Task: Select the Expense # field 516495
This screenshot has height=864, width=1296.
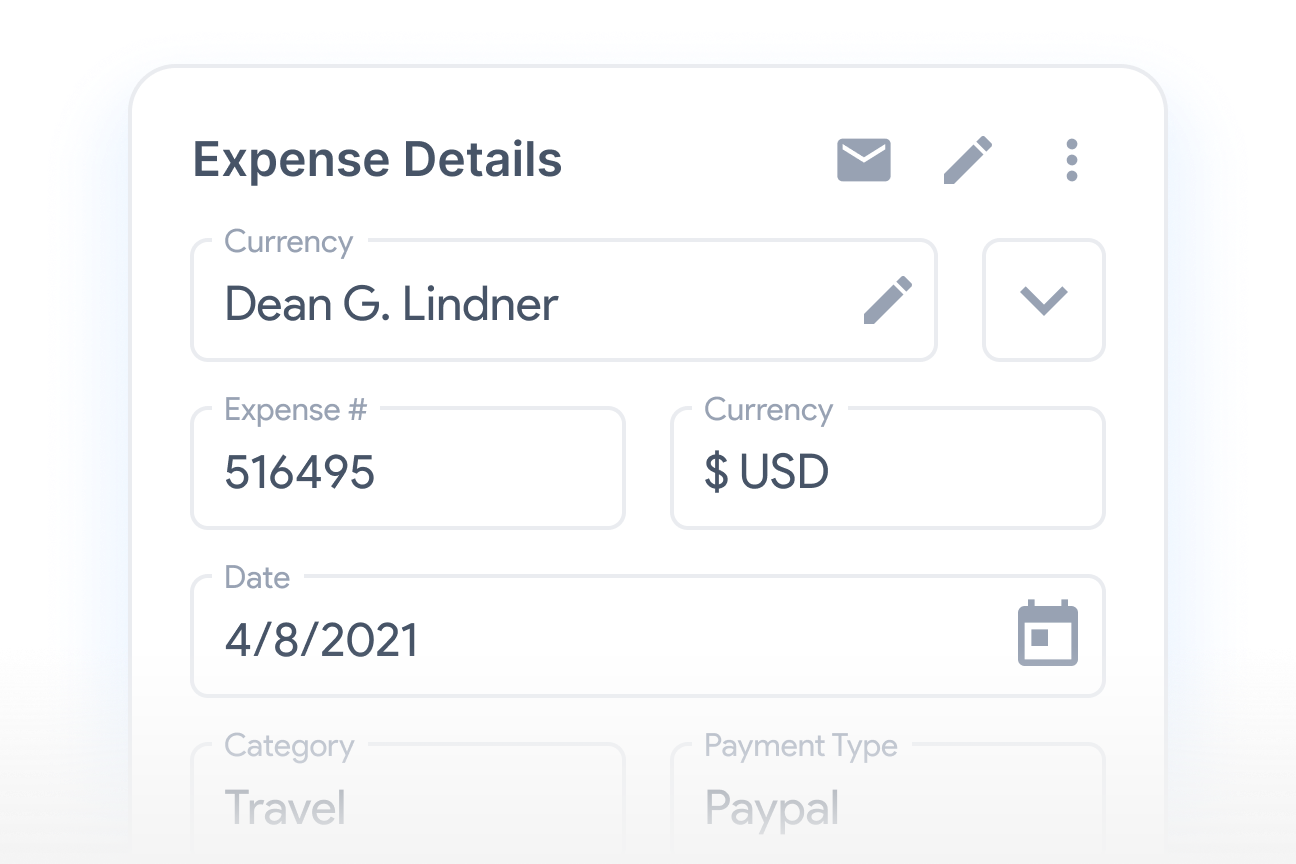Action: pos(407,471)
